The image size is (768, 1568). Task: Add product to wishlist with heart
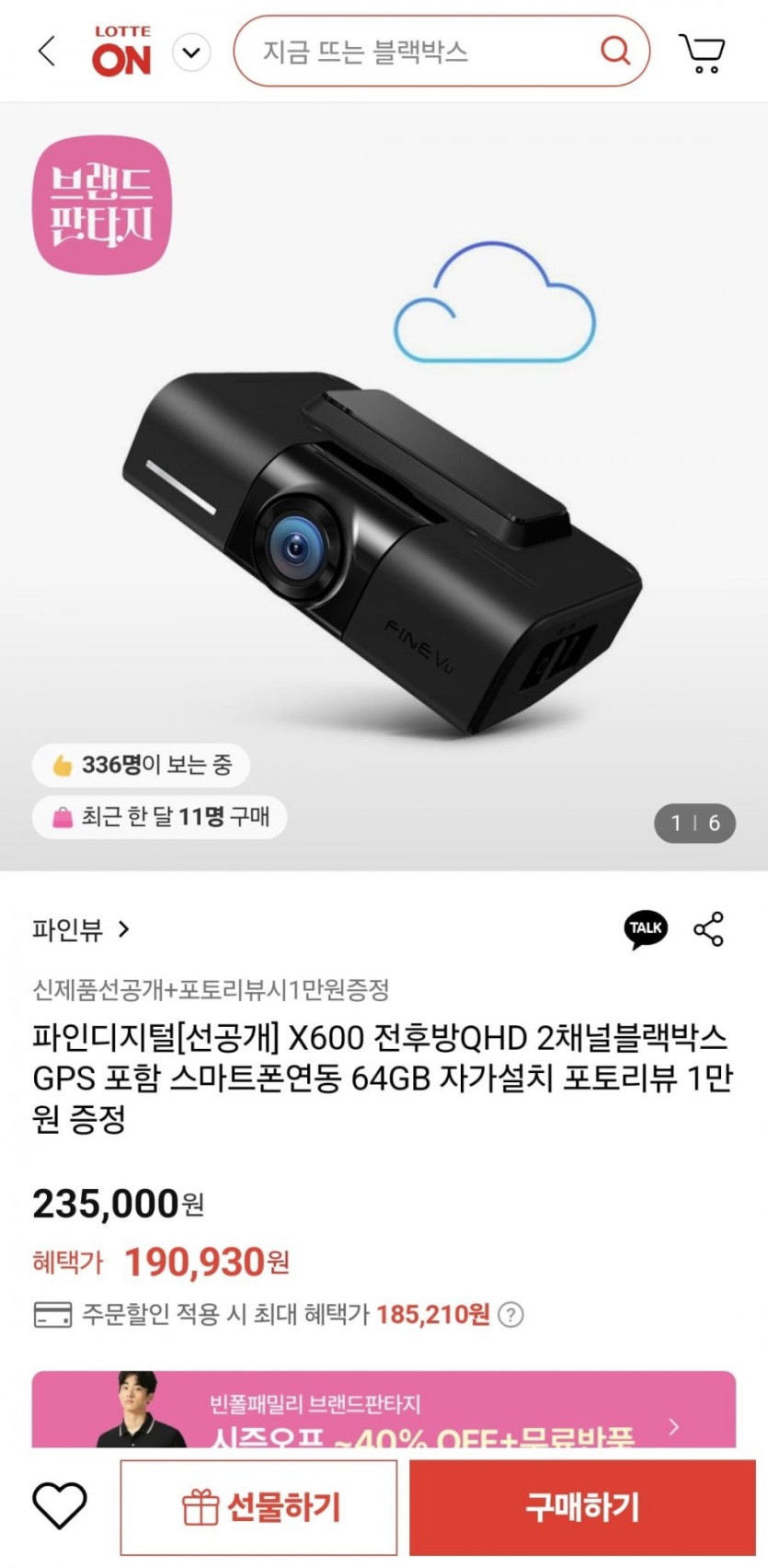point(60,1506)
